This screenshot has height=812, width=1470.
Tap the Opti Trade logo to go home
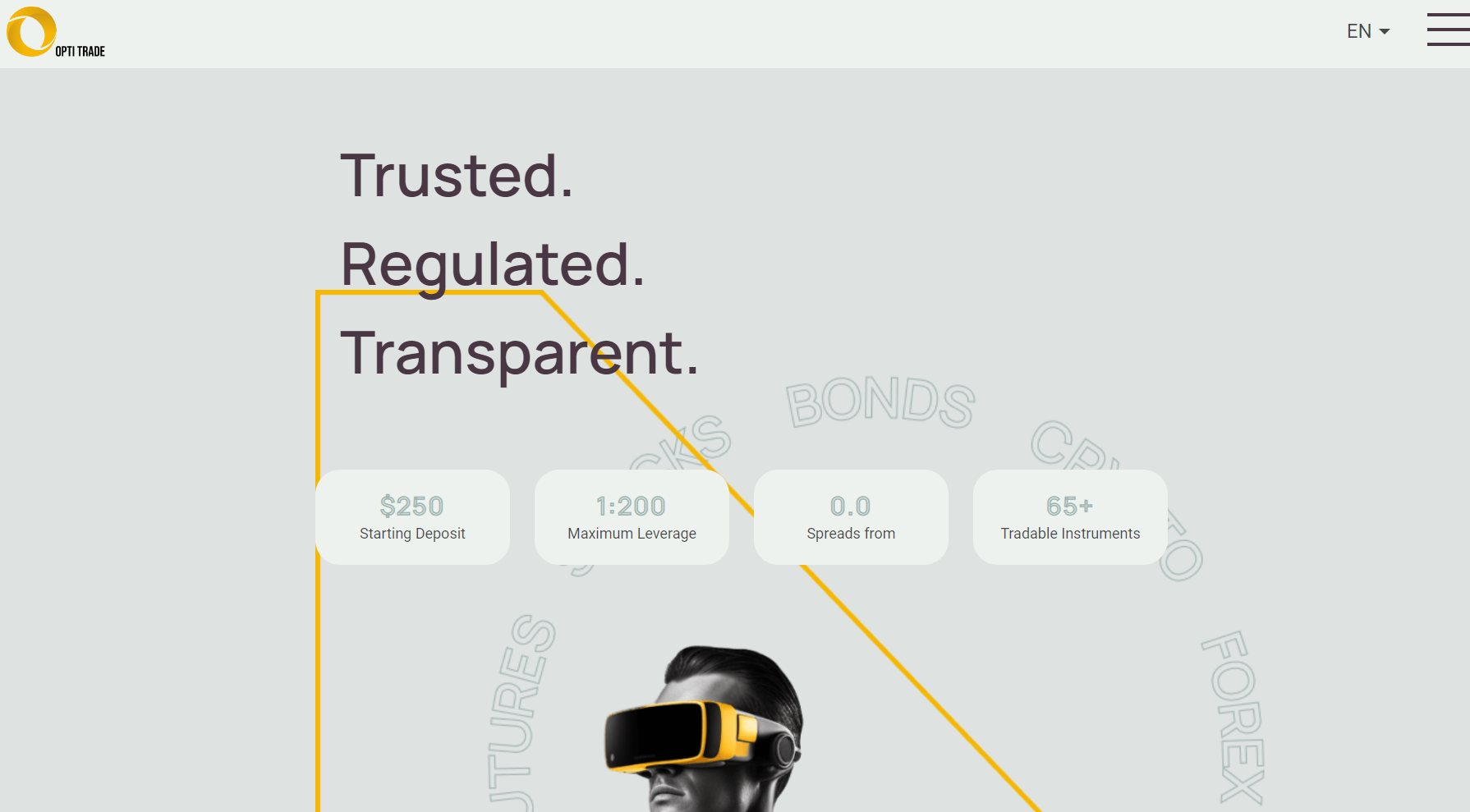[x=55, y=33]
